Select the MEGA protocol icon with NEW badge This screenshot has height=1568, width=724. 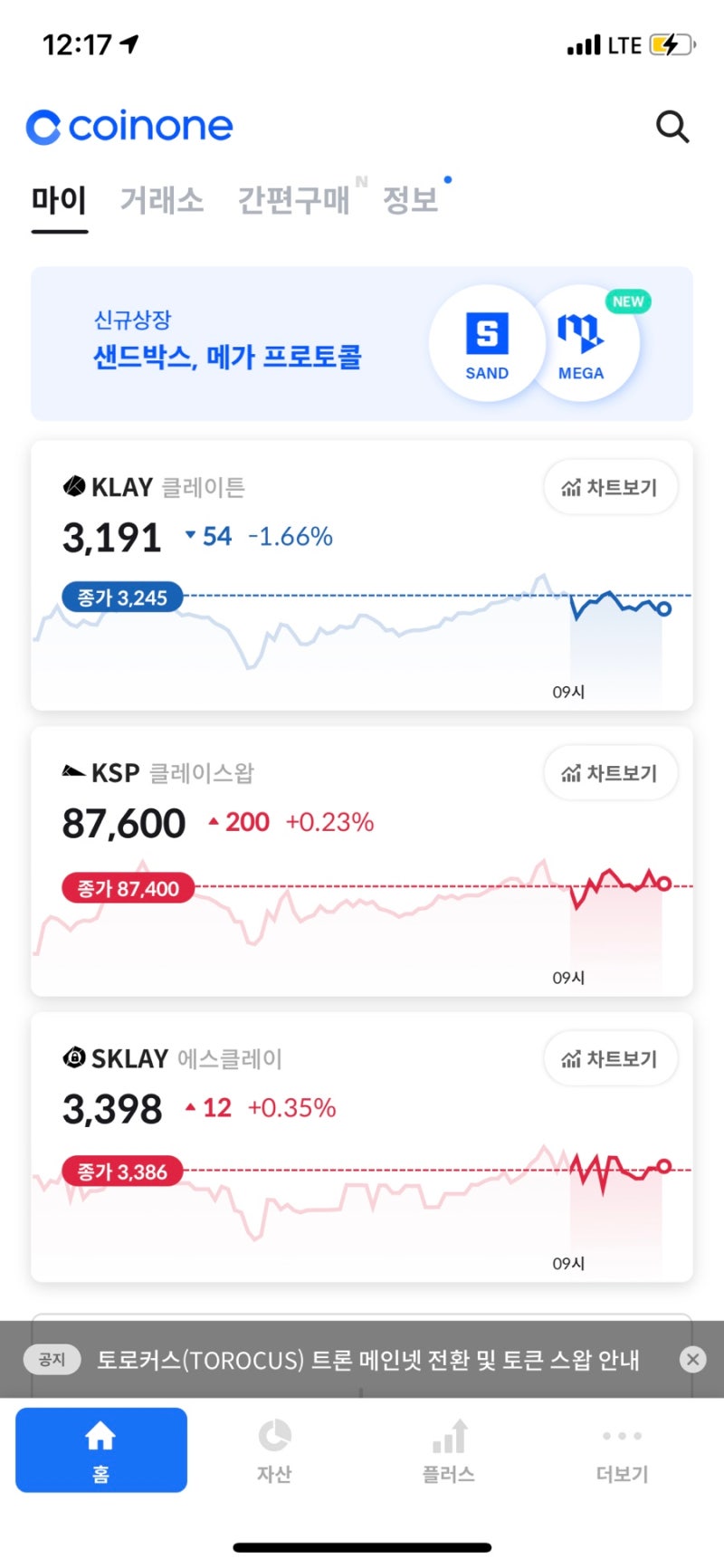[x=583, y=342]
